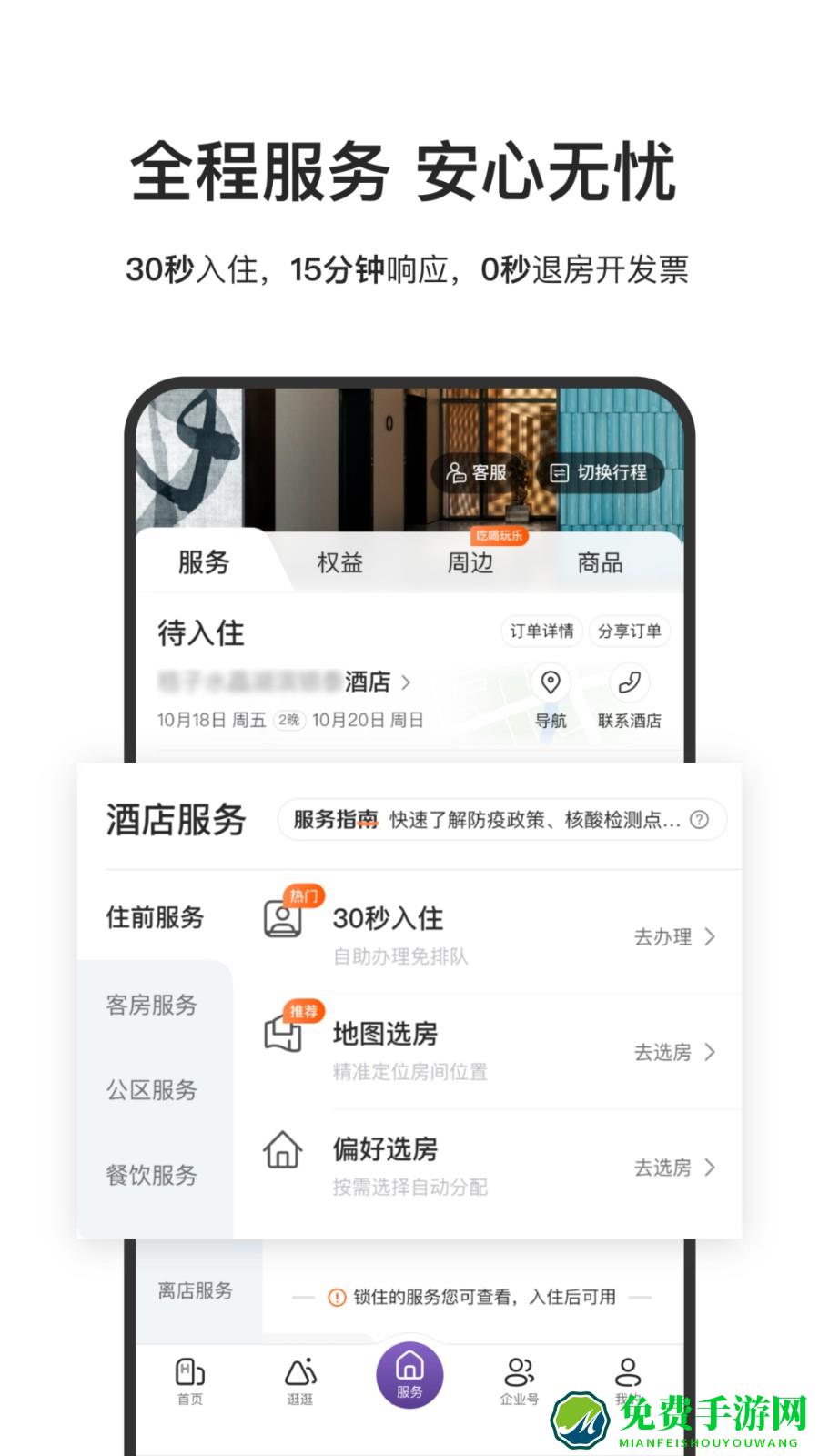
Task: Tap 订单详情 for order details
Action: [x=543, y=631]
